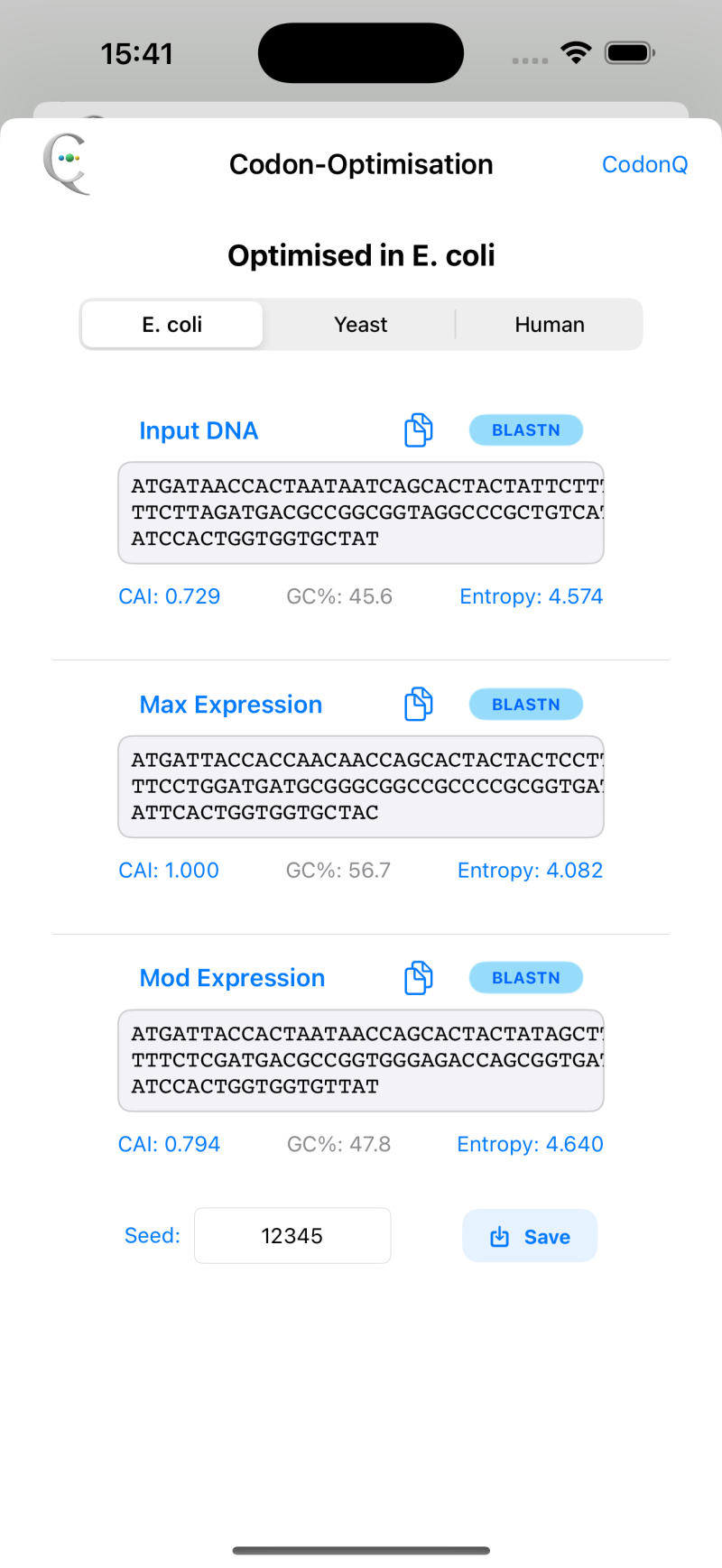Viewport: 722px width, 1568px height.
Task: Select the E. coli segment
Action: click(171, 325)
